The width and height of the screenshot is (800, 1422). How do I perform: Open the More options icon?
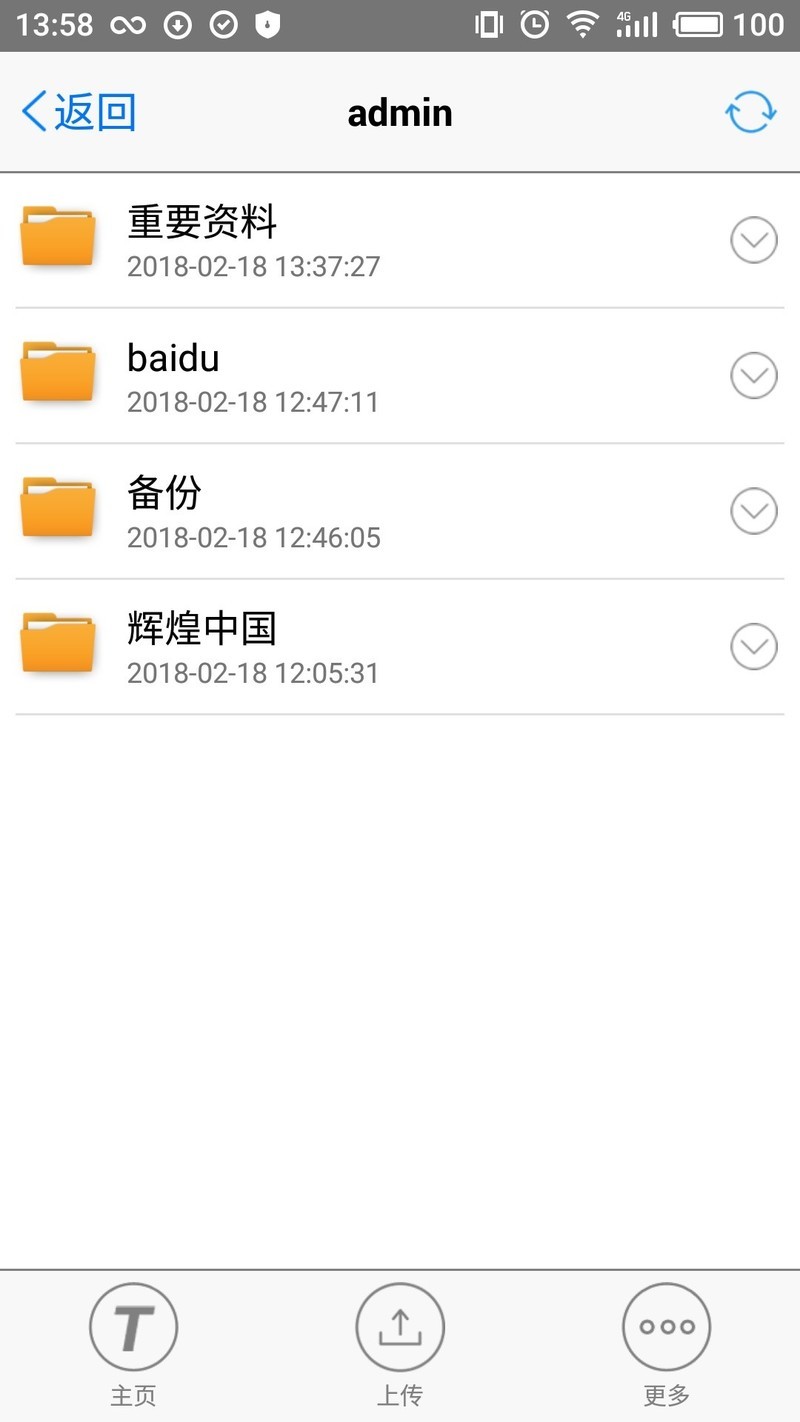(x=666, y=1326)
